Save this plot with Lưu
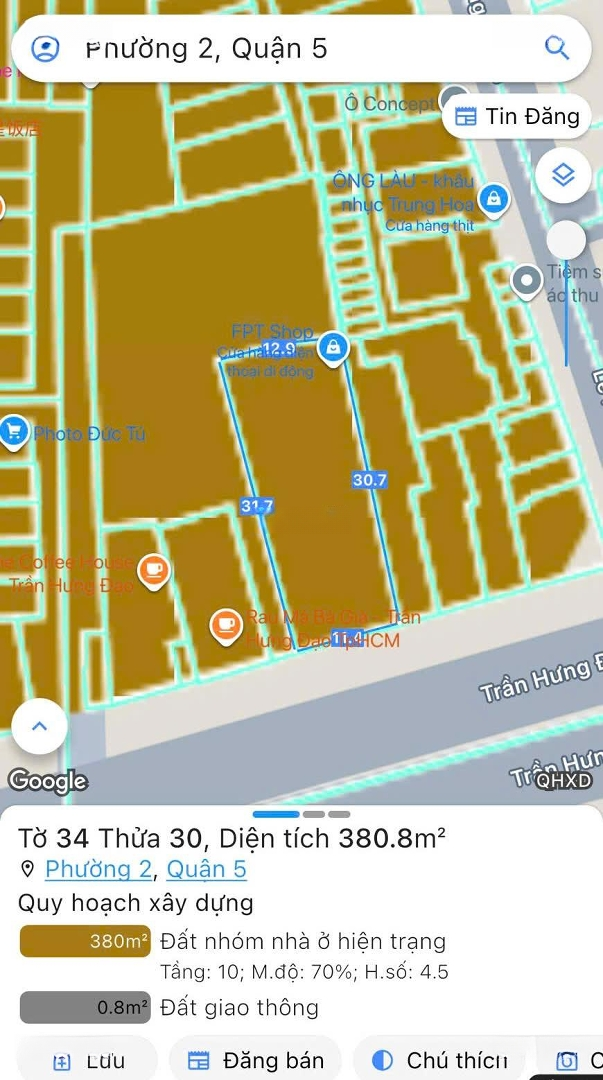Image resolution: width=603 pixels, height=1080 pixels. coord(88,1060)
